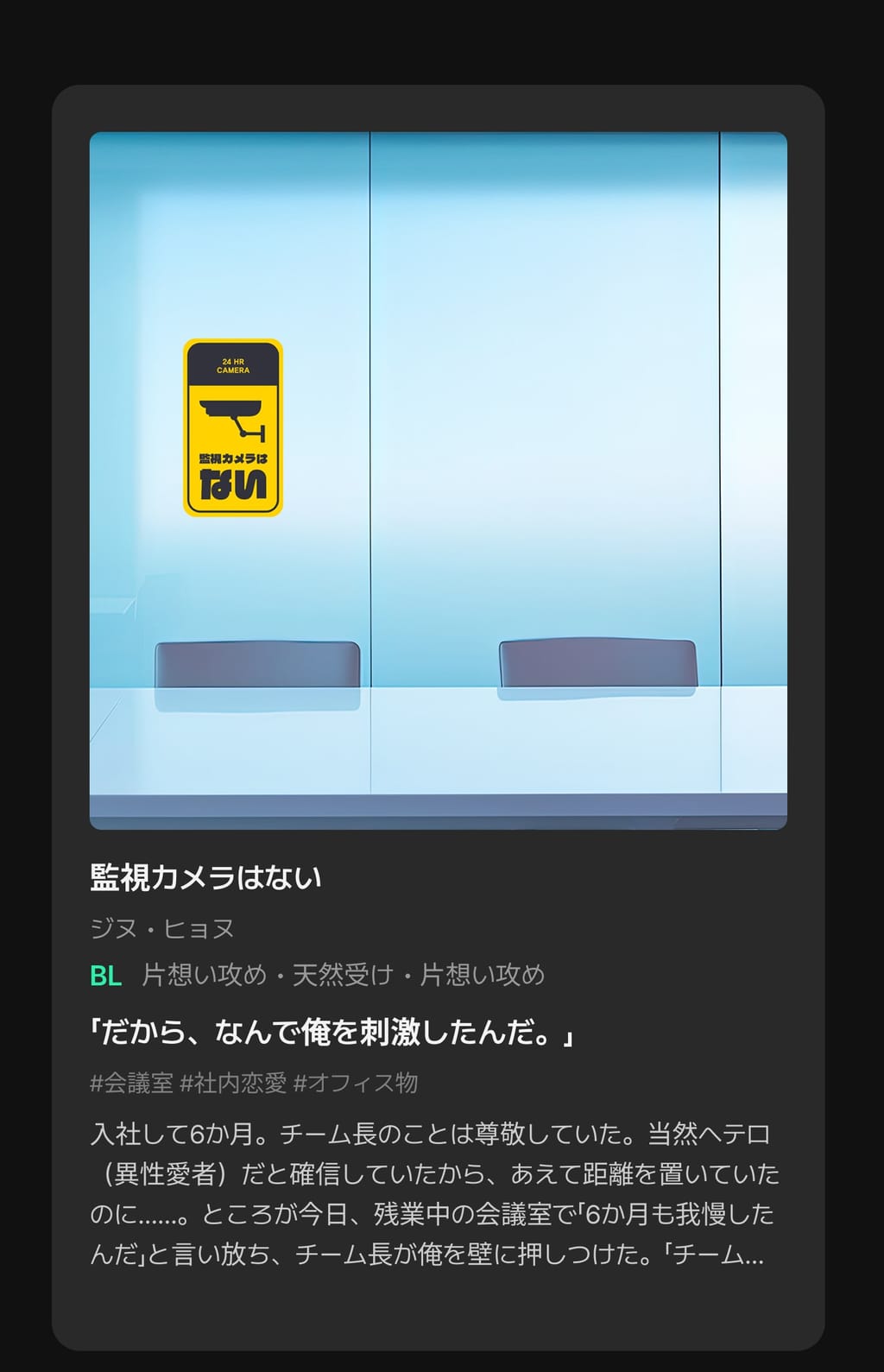Open the 監視カメラはない story card

[x=438, y=480]
